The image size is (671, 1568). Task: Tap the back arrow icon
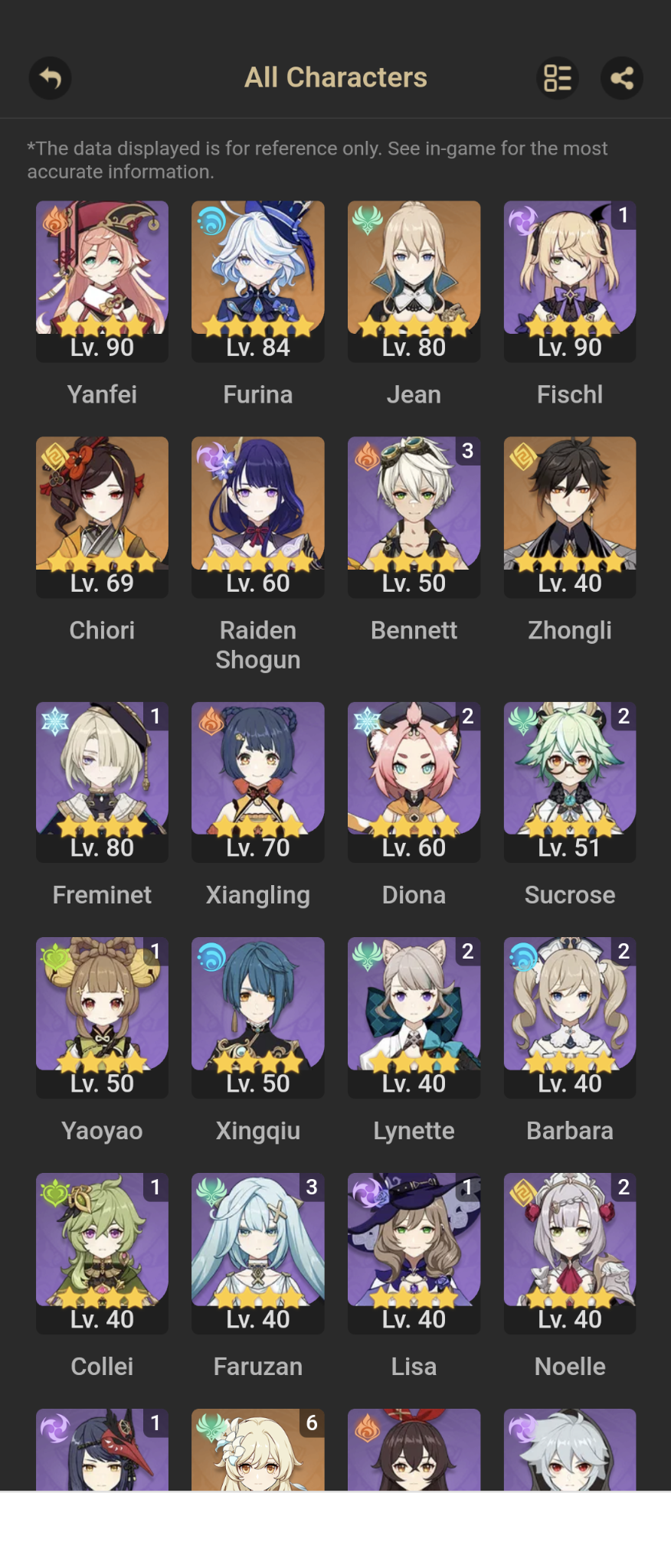[50, 78]
